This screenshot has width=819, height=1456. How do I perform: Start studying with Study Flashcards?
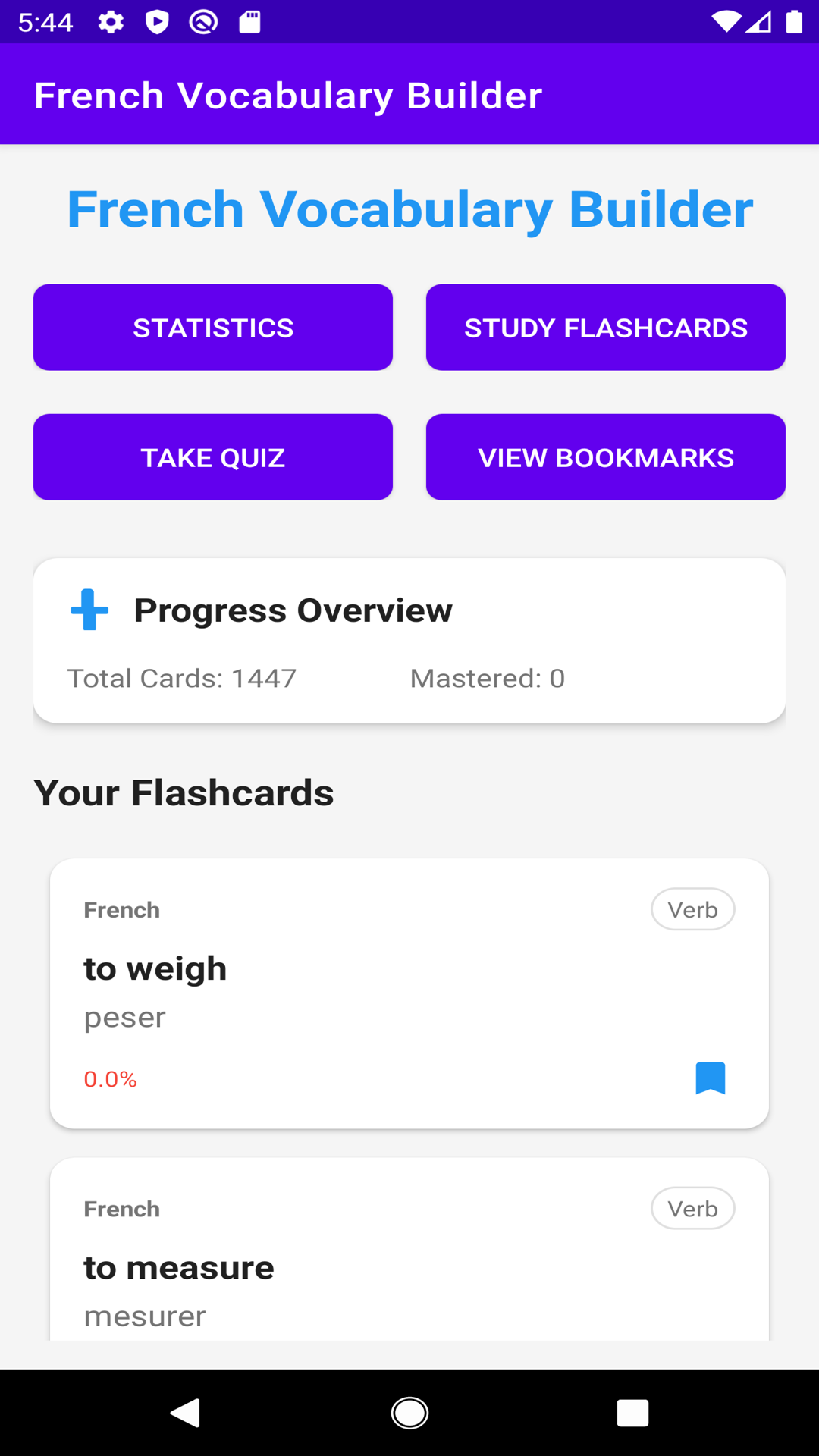pyautogui.click(x=606, y=327)
